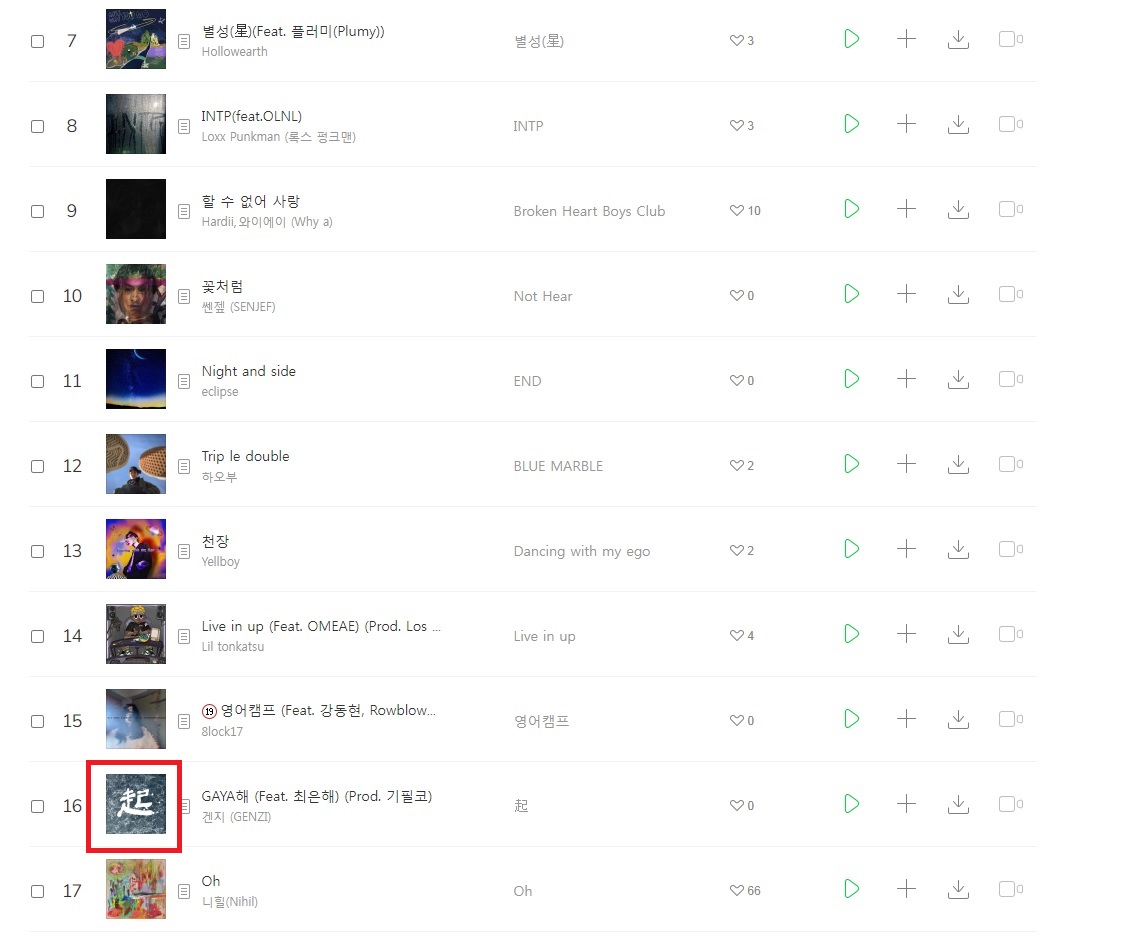1128x938 pixels.
Task: Play Live in up by Lil tonkatsu
Action: (851, 634)
